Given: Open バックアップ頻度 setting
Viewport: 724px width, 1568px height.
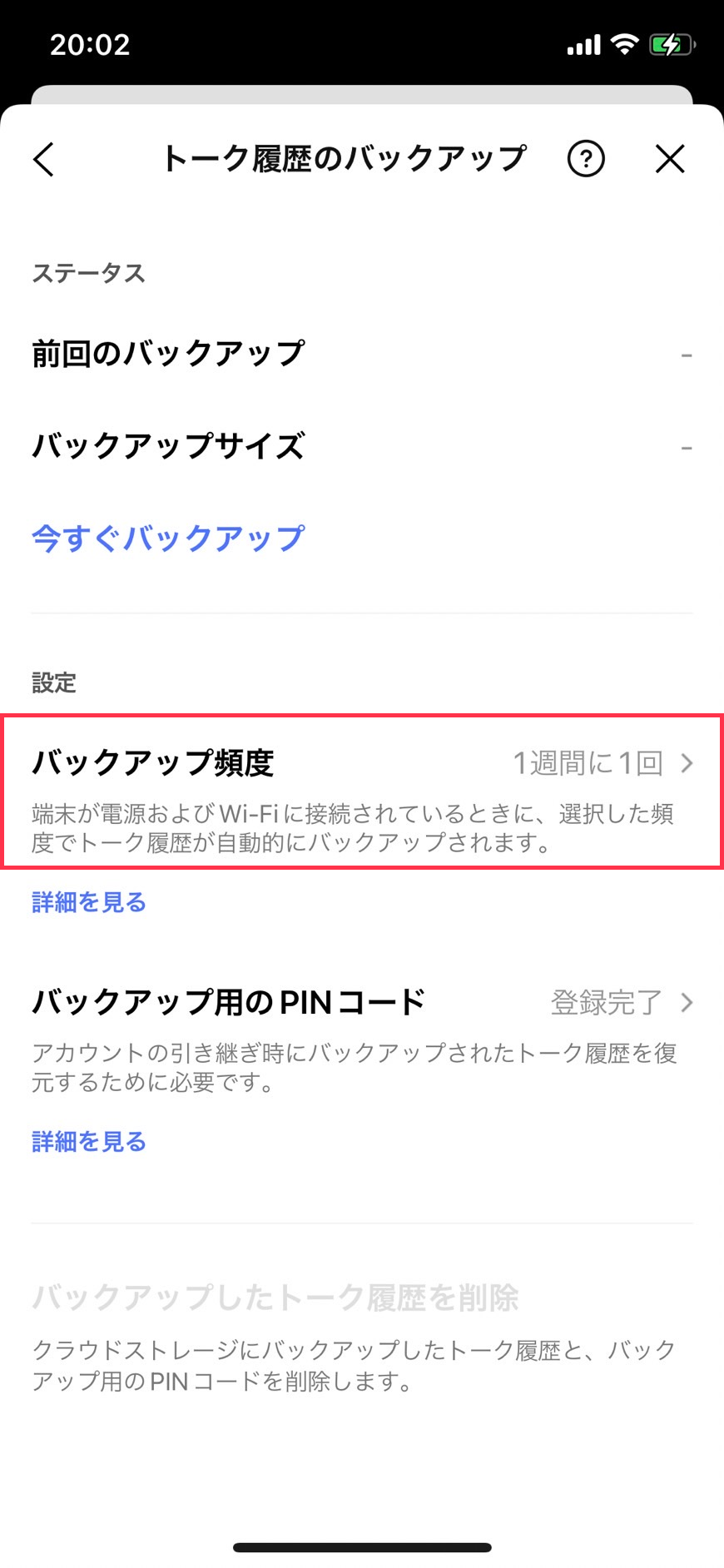Looking at the screenshot, I should (361, 763).
